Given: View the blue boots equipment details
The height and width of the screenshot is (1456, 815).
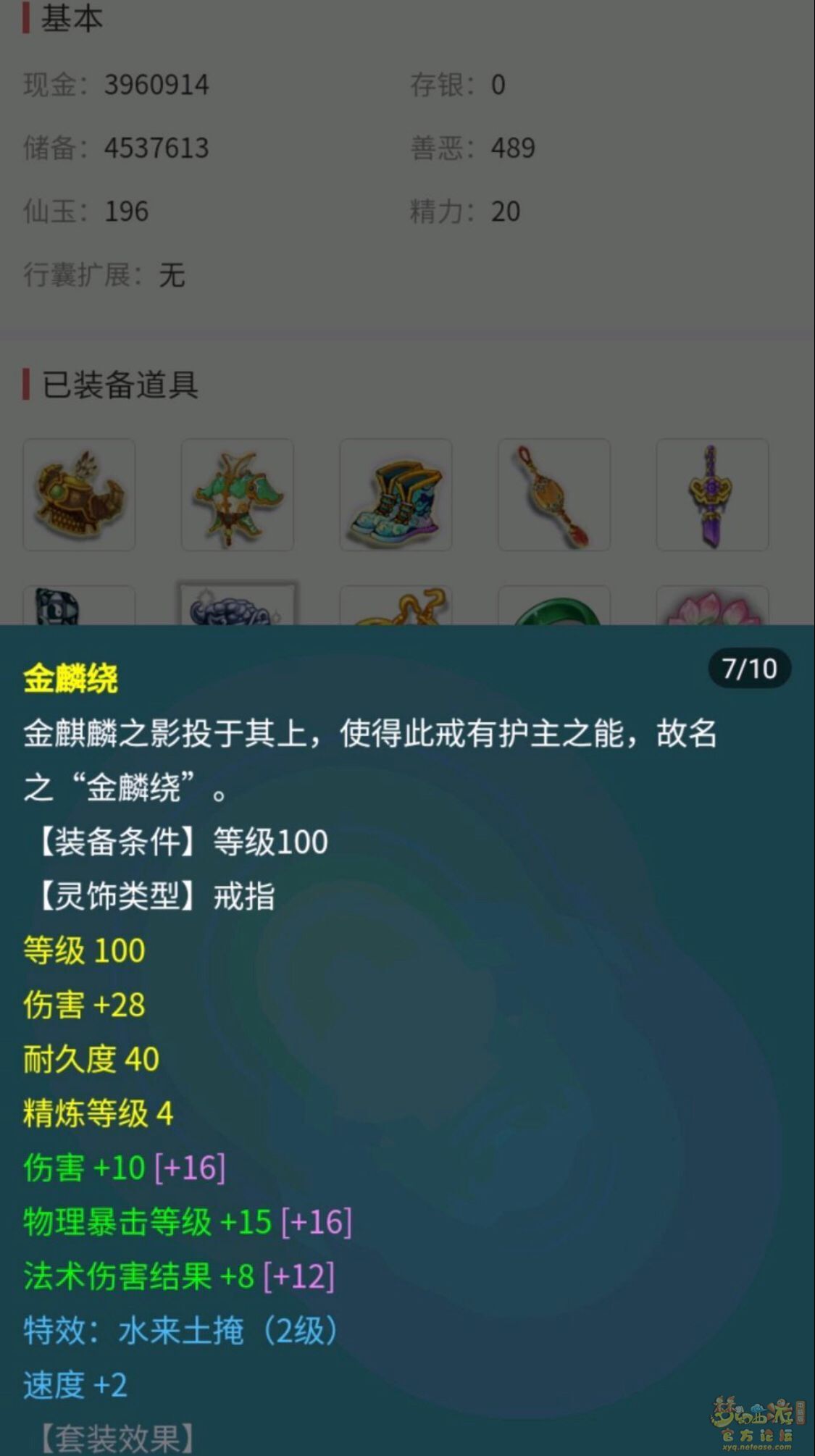Looking at the screenshot, I should click(x=396, y=495).
